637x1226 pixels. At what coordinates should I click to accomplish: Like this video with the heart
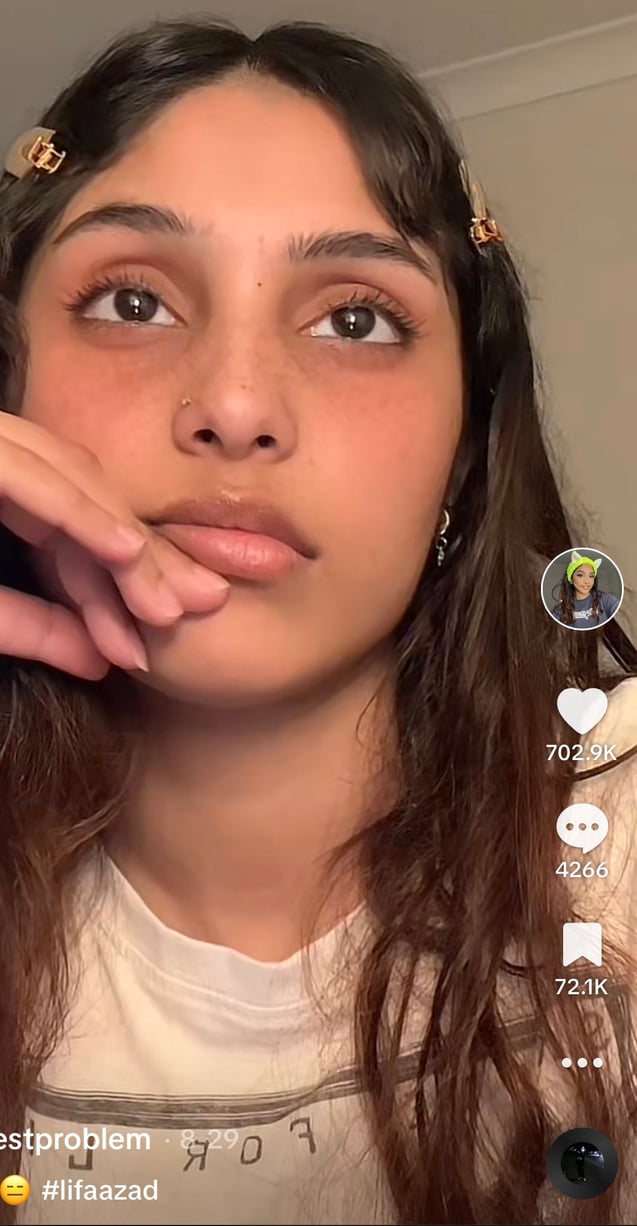pyautogui.click(x=582, y=711)
